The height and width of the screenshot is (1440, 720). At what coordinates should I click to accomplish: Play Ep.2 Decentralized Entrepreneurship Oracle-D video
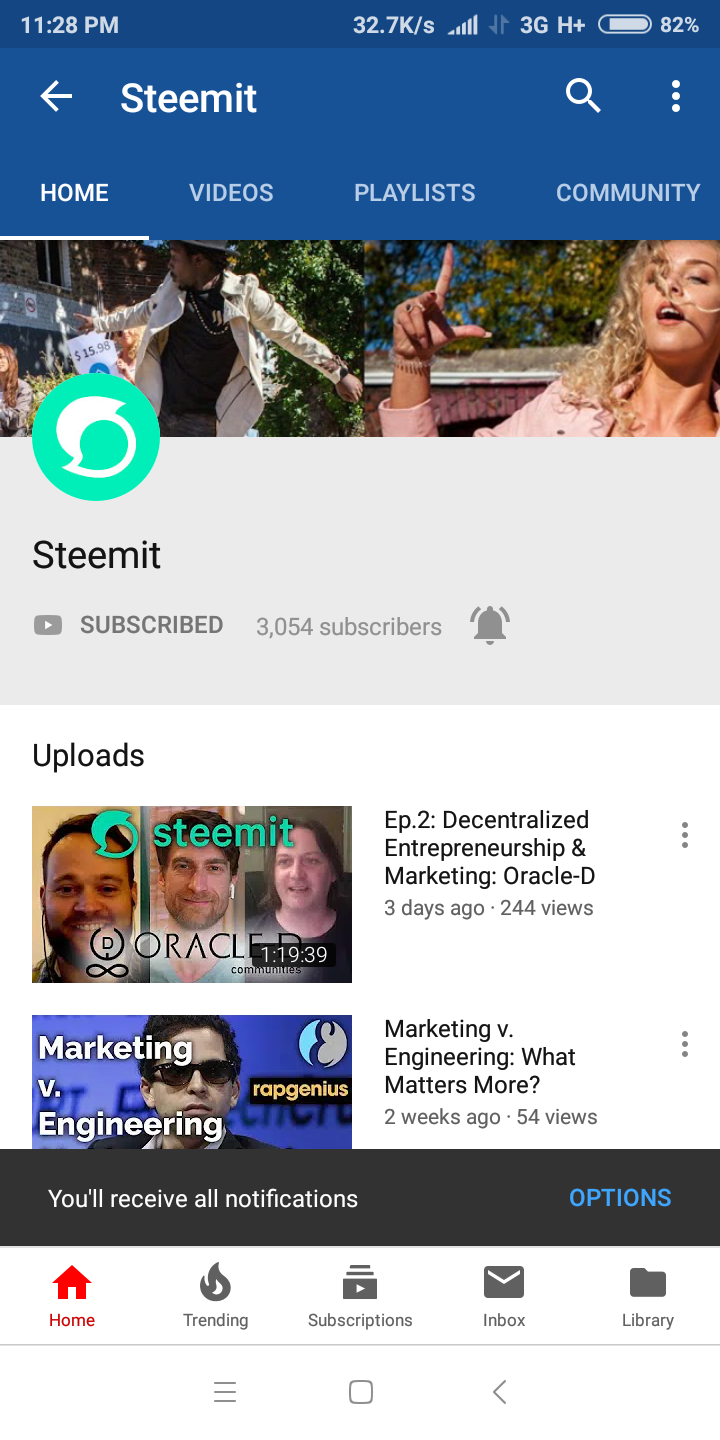tap(192, 894)
